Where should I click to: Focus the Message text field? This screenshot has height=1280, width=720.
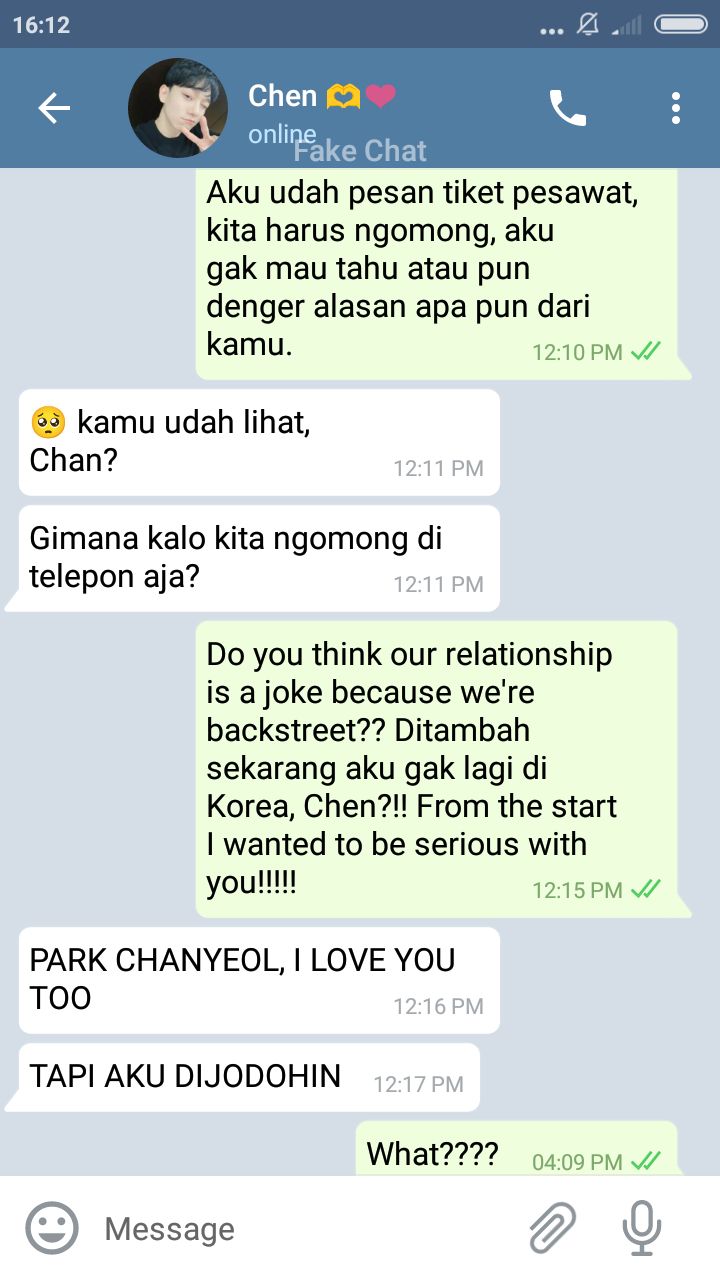pos(300,1228)
